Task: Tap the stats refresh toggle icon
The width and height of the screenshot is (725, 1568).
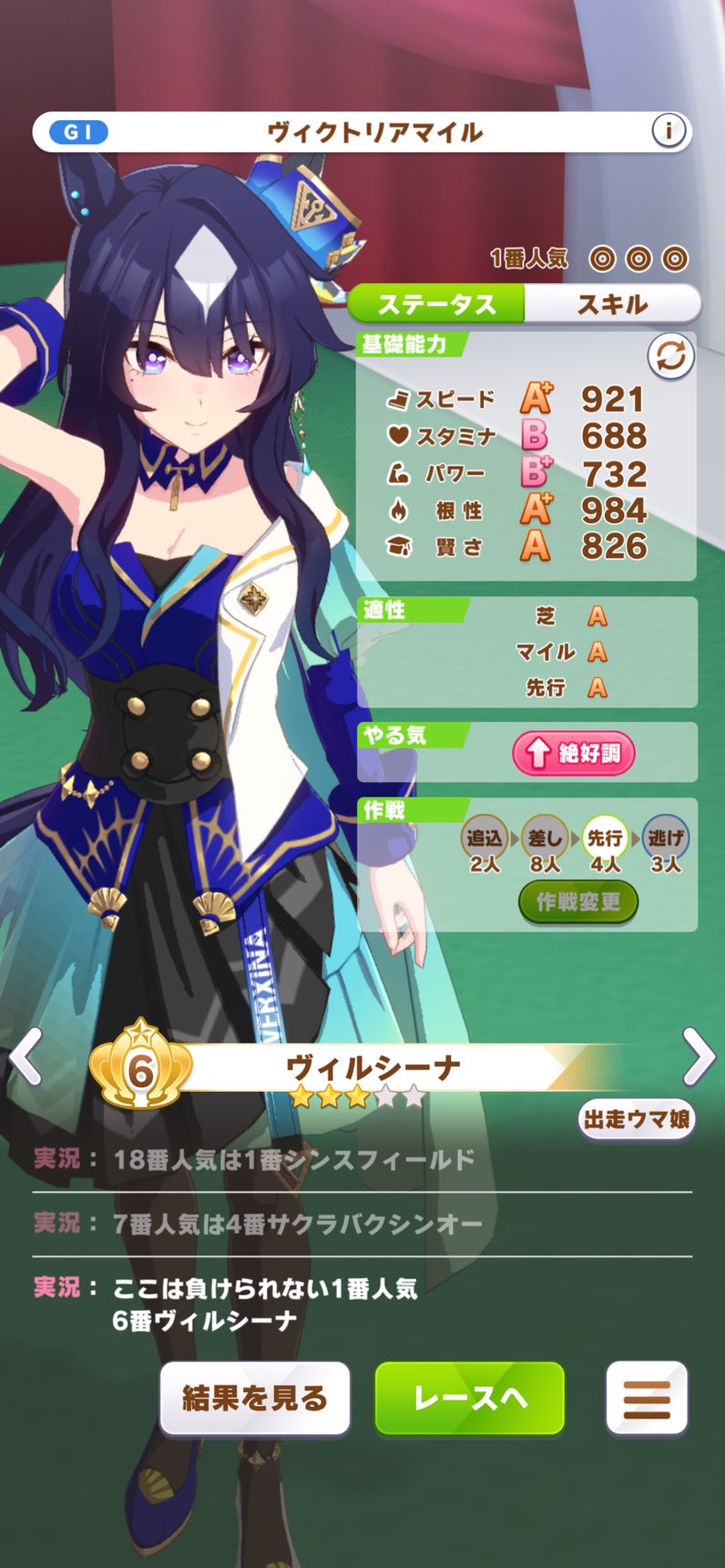Action: click(670, 357)
